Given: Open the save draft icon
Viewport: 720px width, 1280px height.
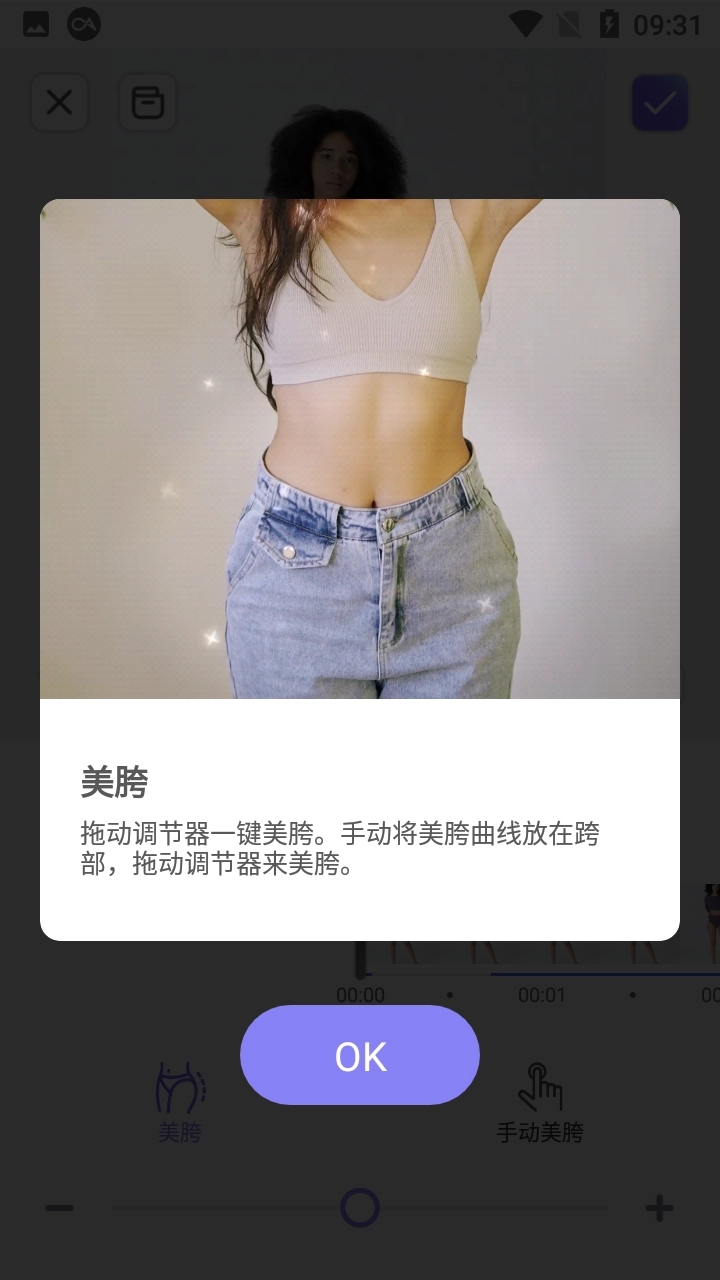Looking at the screenshot, I should [147, 103].
